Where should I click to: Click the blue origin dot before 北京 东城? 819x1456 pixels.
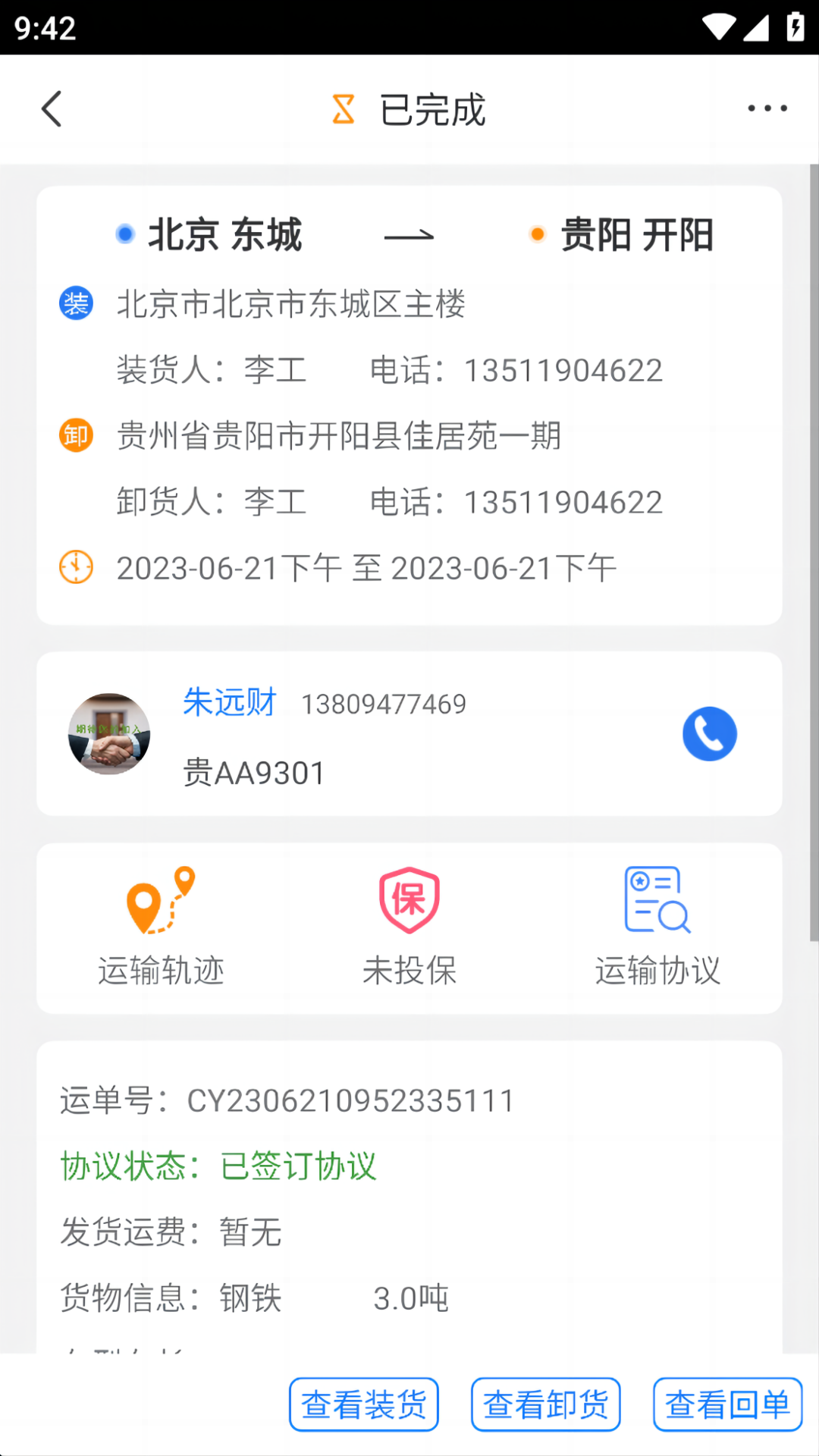coord(123,234)
